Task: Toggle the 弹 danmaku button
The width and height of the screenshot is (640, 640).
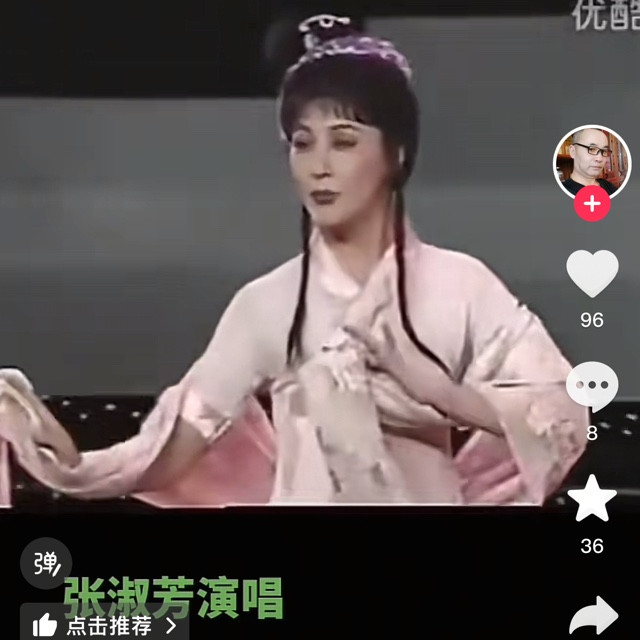Action: coord(46,563)
